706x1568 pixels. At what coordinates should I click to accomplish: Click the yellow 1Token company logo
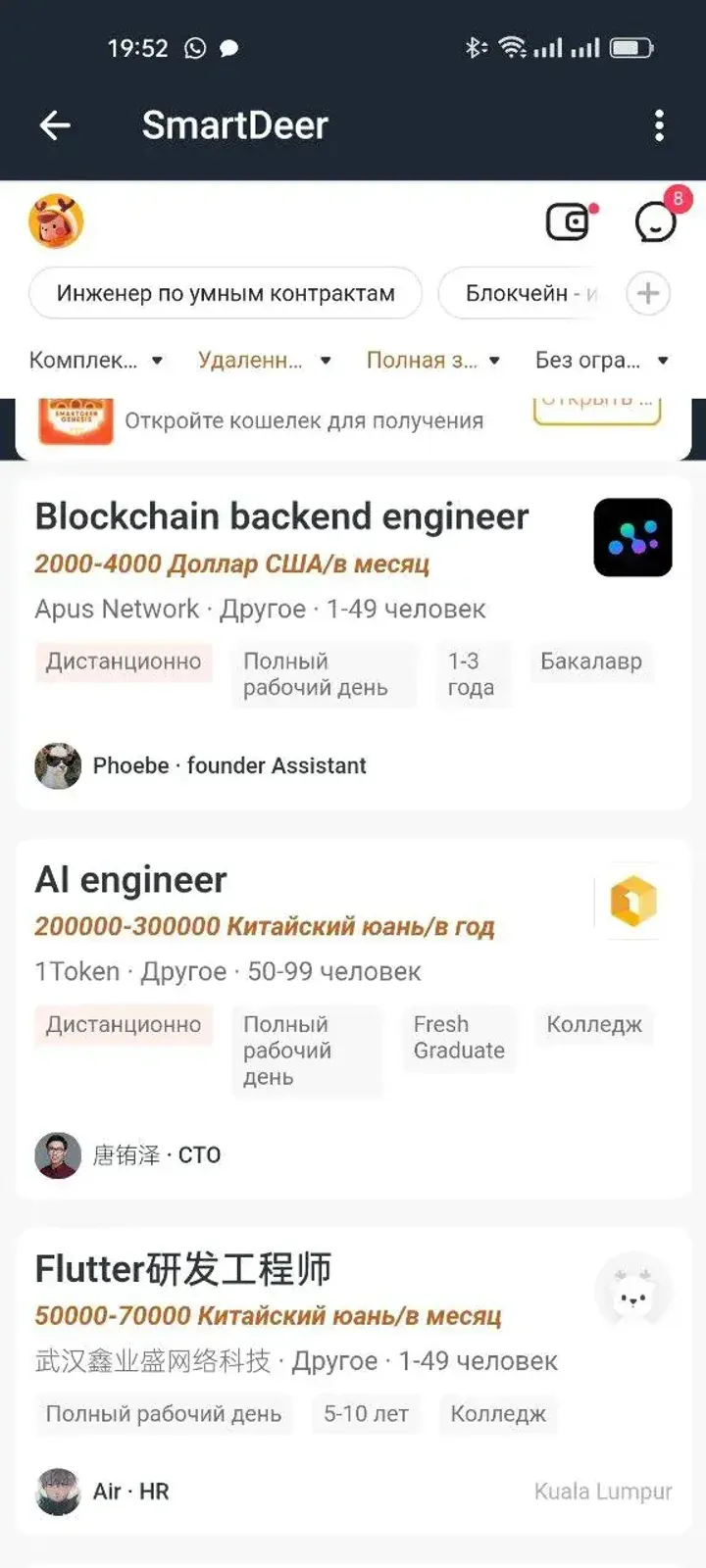[x=632, y=902]
